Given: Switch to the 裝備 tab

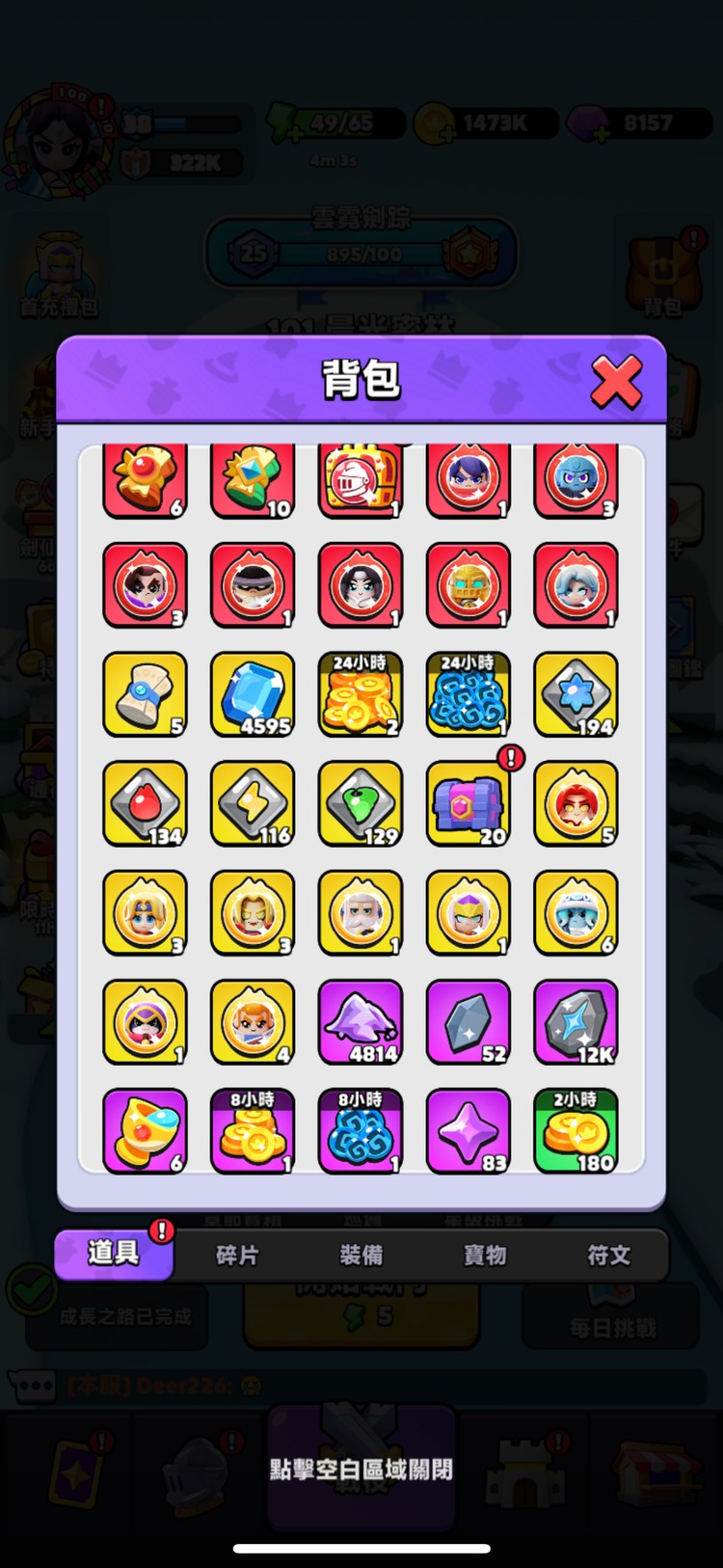Looking at the screenshot, I should click(361, 1255).
